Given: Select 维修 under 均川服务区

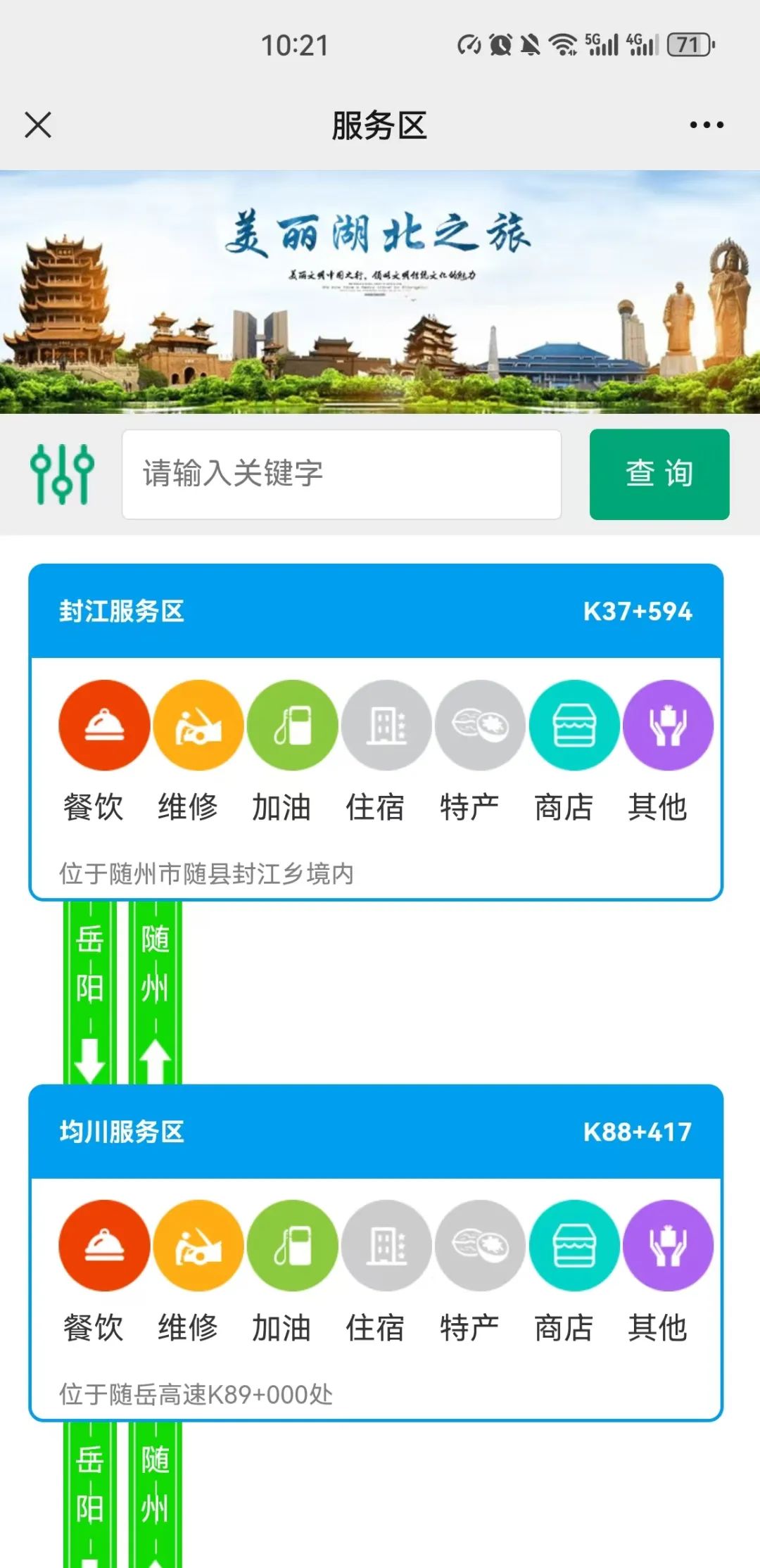Looking at the screenshot, I should pyautogui.click(x=198, y=1245).
